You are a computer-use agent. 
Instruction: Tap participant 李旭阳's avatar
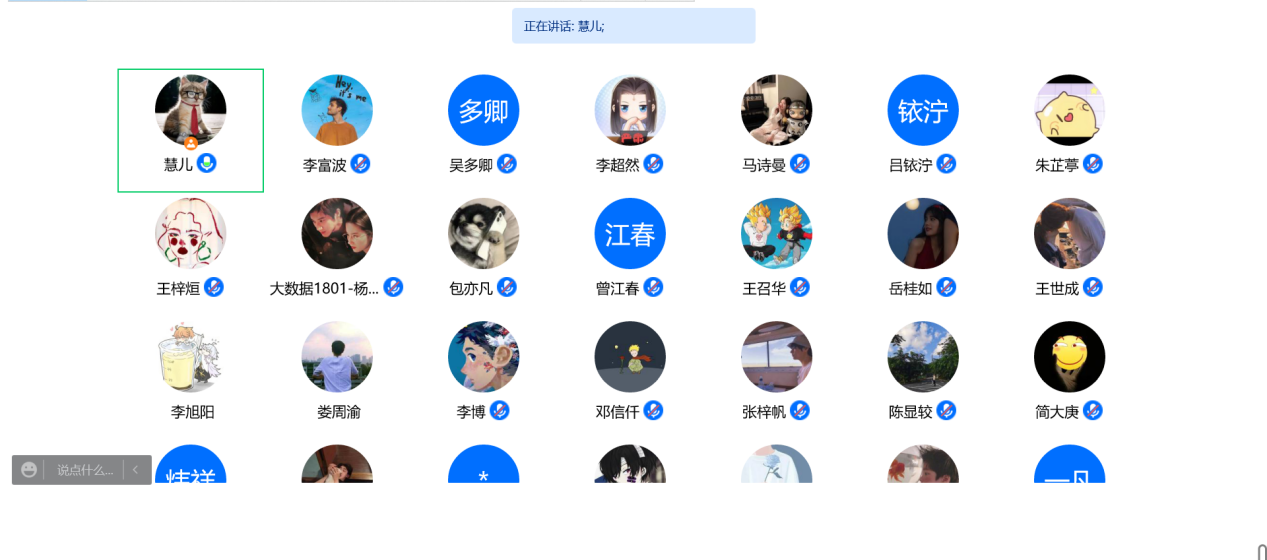190,357
